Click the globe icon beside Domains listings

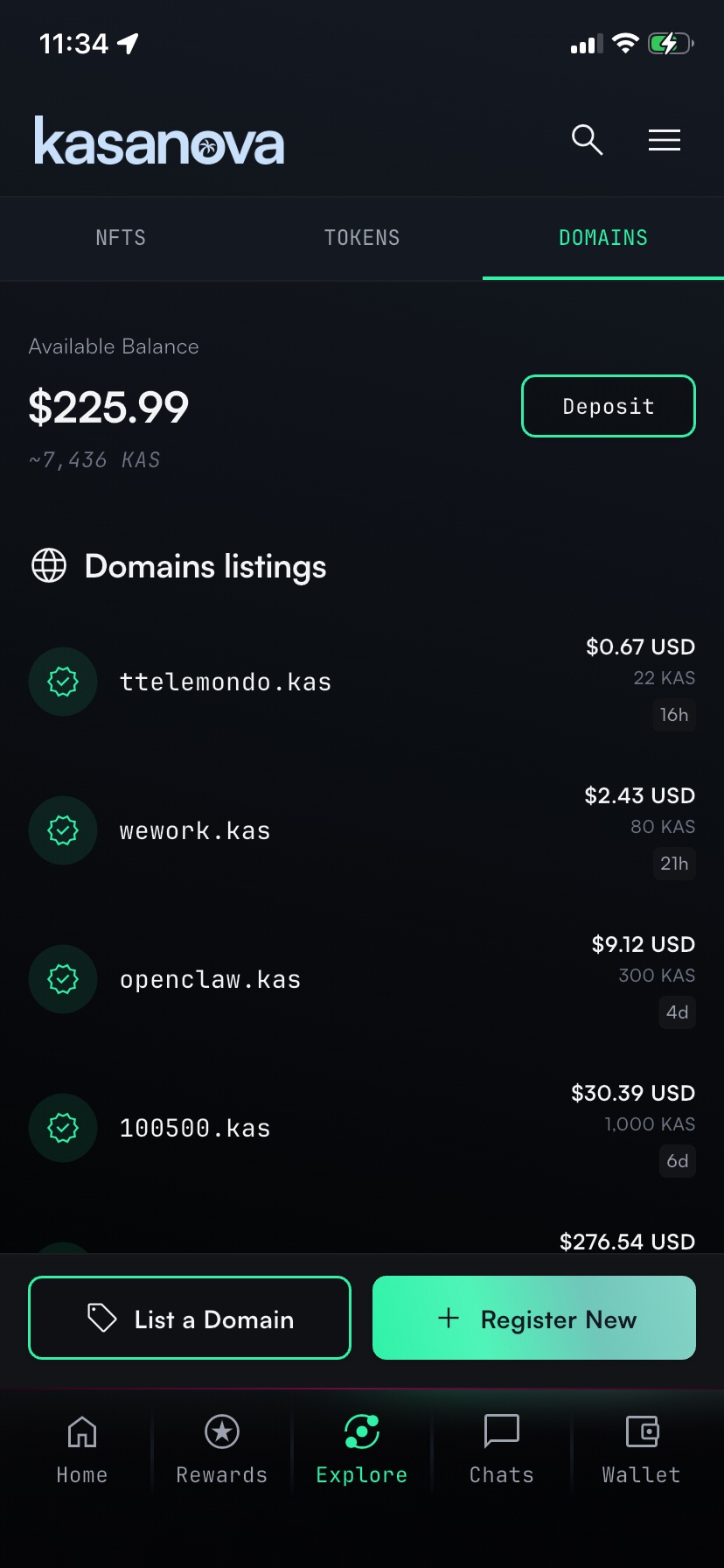pos(50,565)
